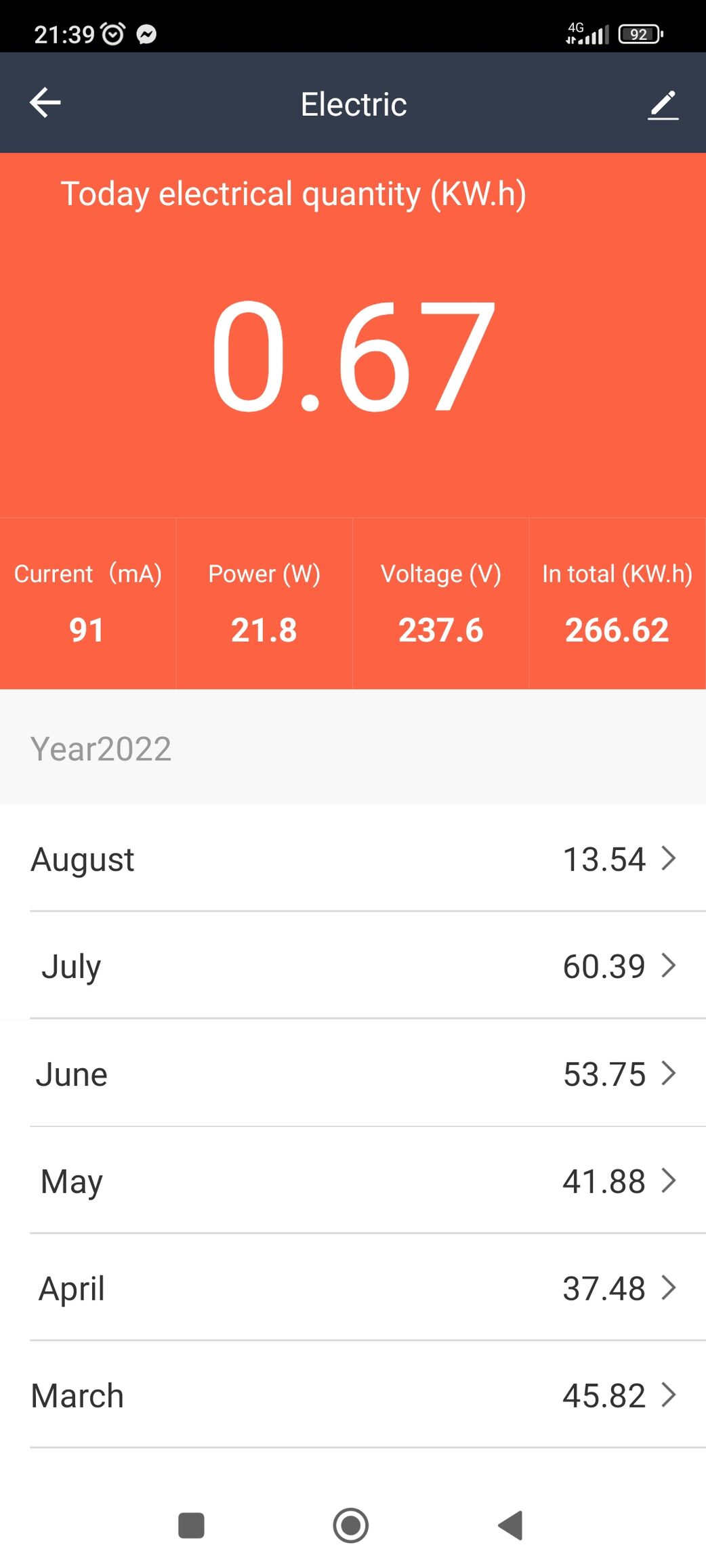Go back from the Electric screen

pyautogui.click(x=45, y=103)
